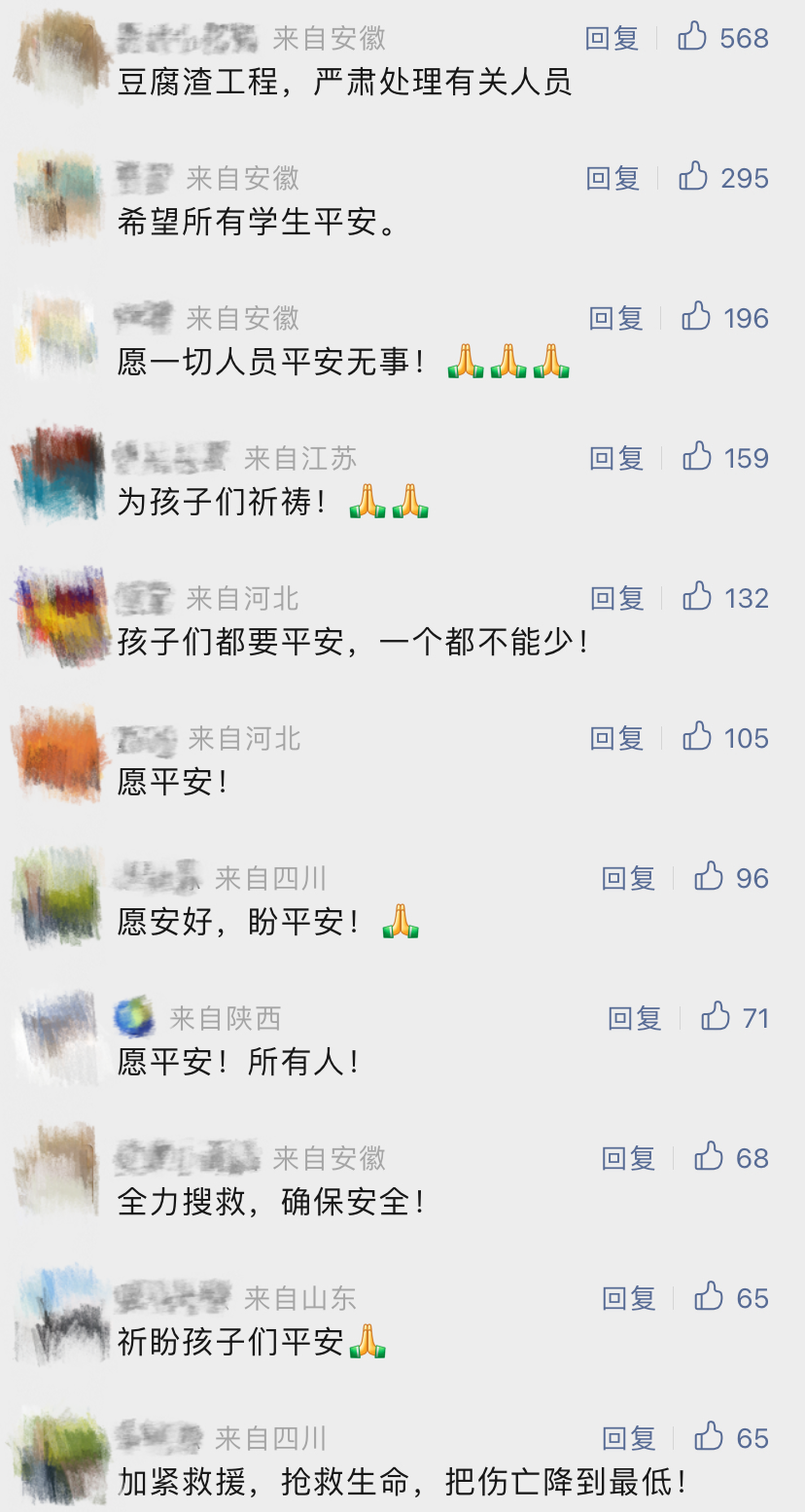Image resolution: width=805 pixels, height=1512 pixels.
Task: Like the comment "愿平安！所有人！"
Action: click(x=716, y=1018)
